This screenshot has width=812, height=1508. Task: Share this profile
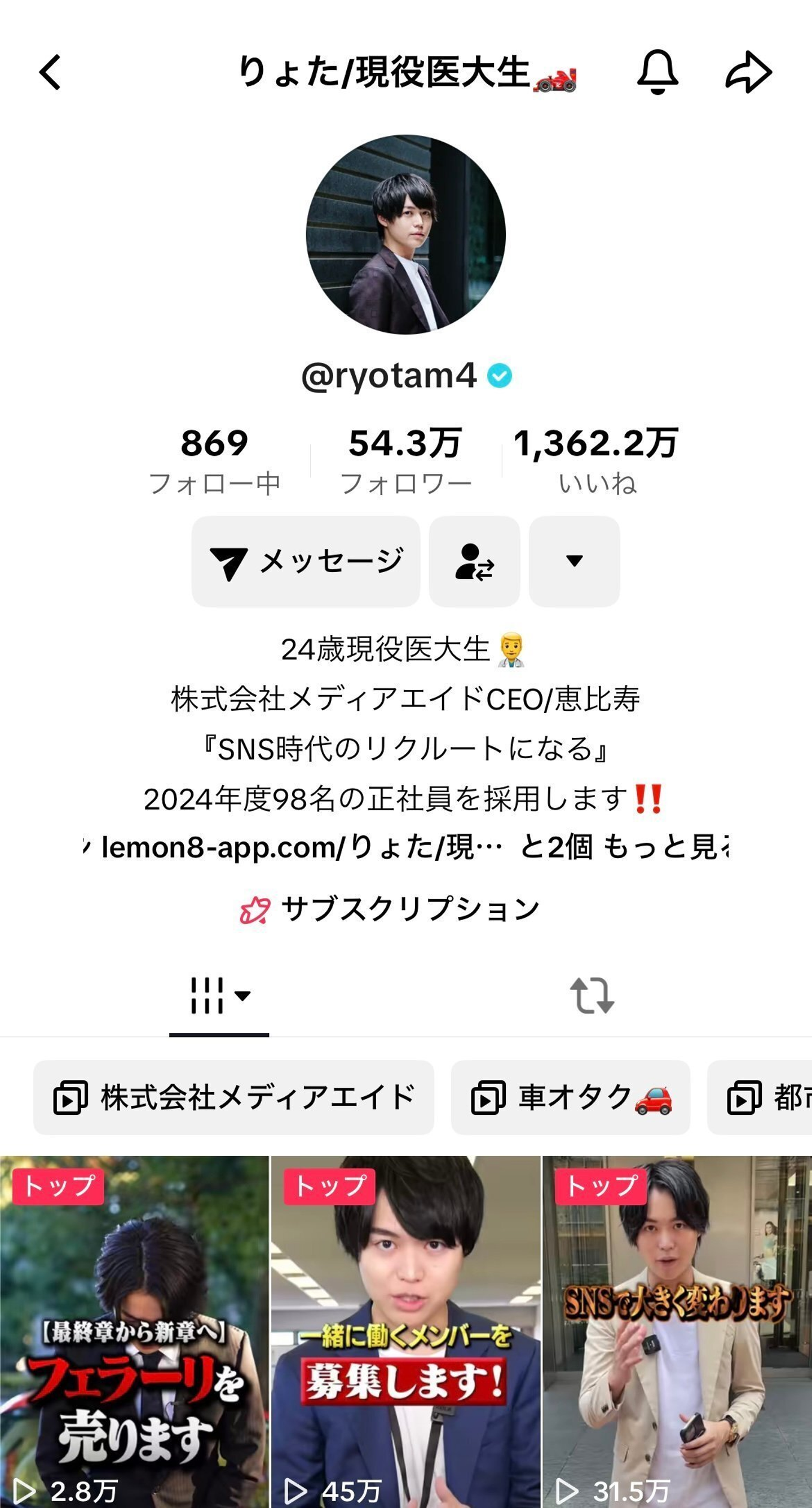(748, 72)
